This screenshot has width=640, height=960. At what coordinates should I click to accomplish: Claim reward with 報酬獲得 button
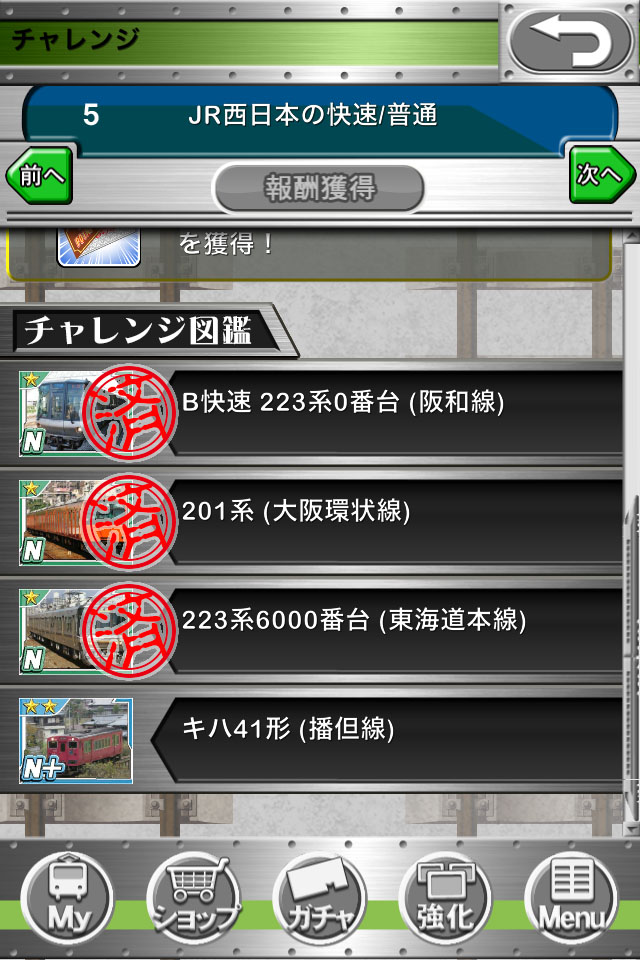pyautogui.click(x=319, y=188)
